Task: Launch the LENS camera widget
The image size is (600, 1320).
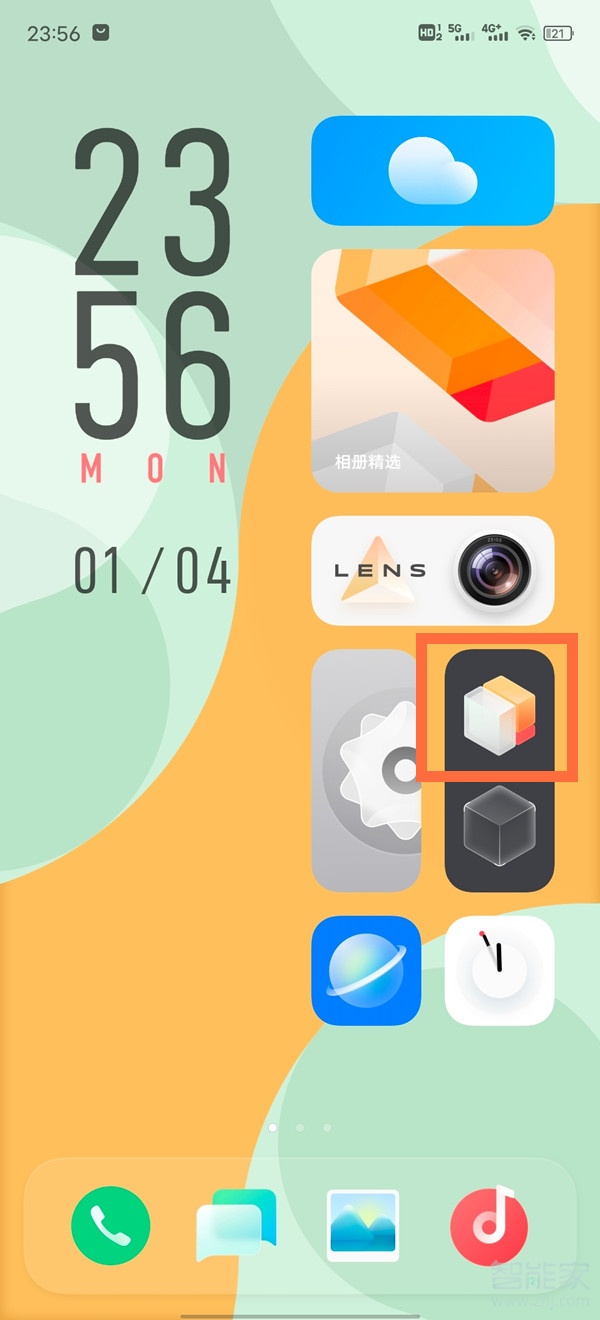Action: click(x=432, y=571)
